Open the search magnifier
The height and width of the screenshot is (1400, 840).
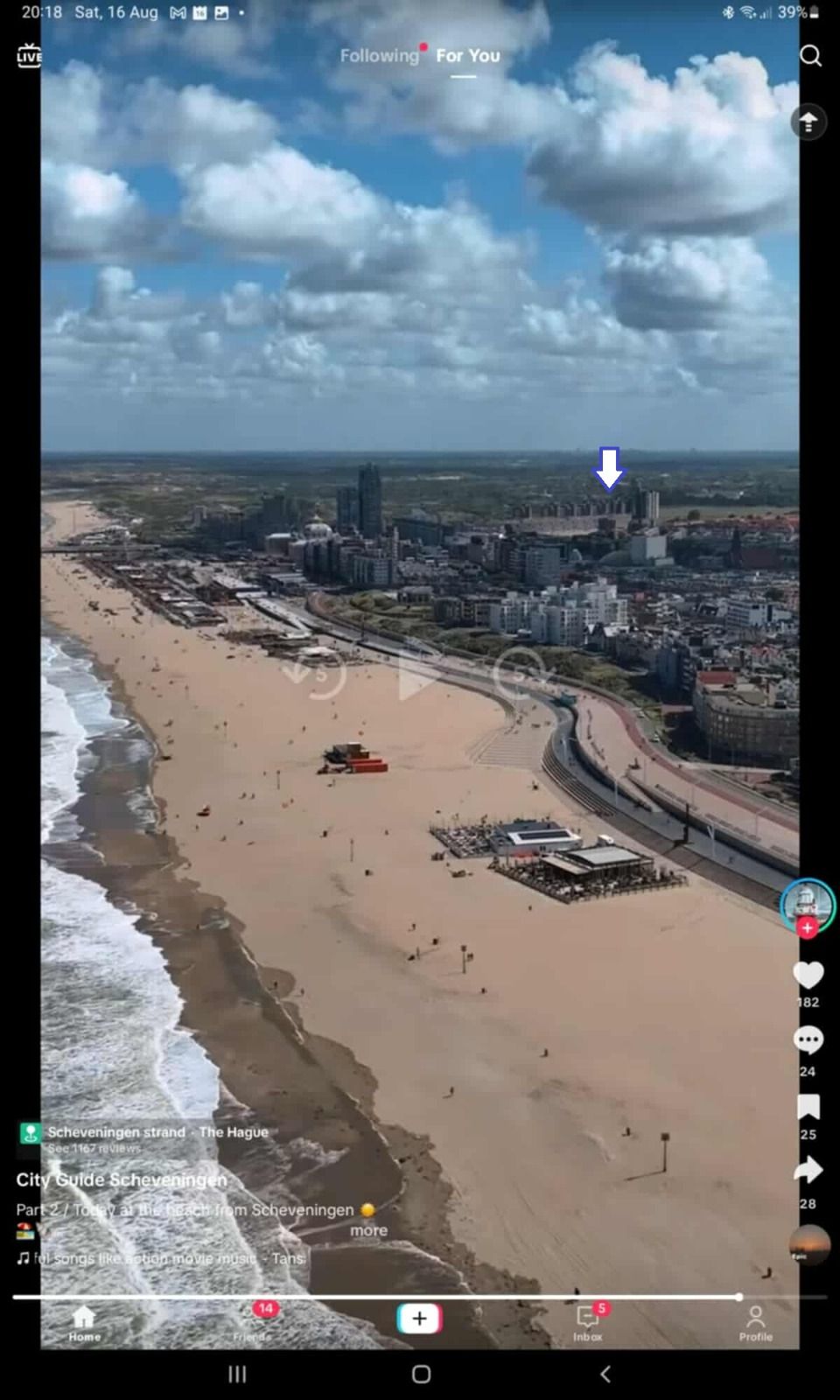810,56
